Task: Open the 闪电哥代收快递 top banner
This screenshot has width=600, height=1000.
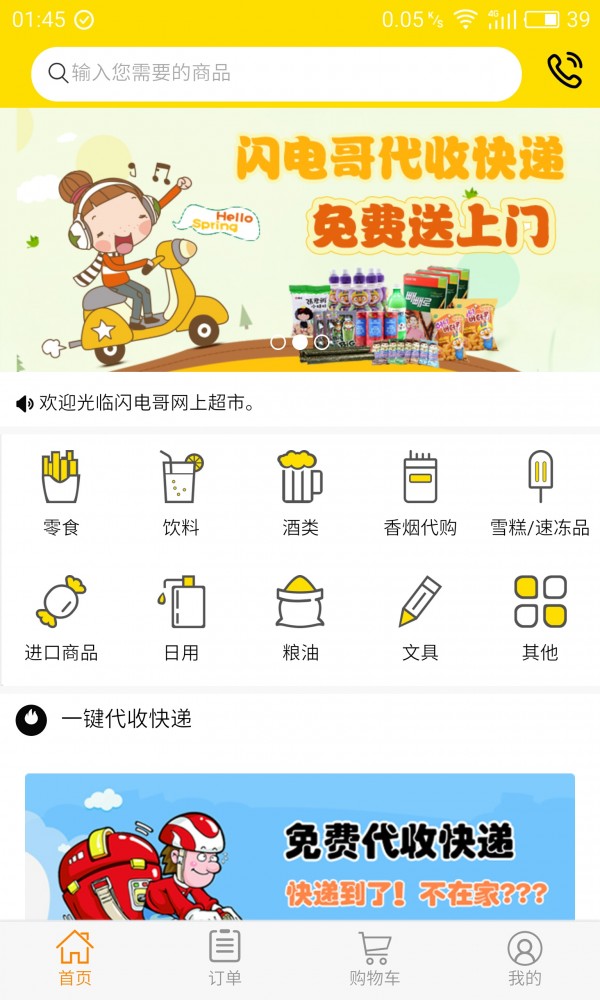Action: 300,238
